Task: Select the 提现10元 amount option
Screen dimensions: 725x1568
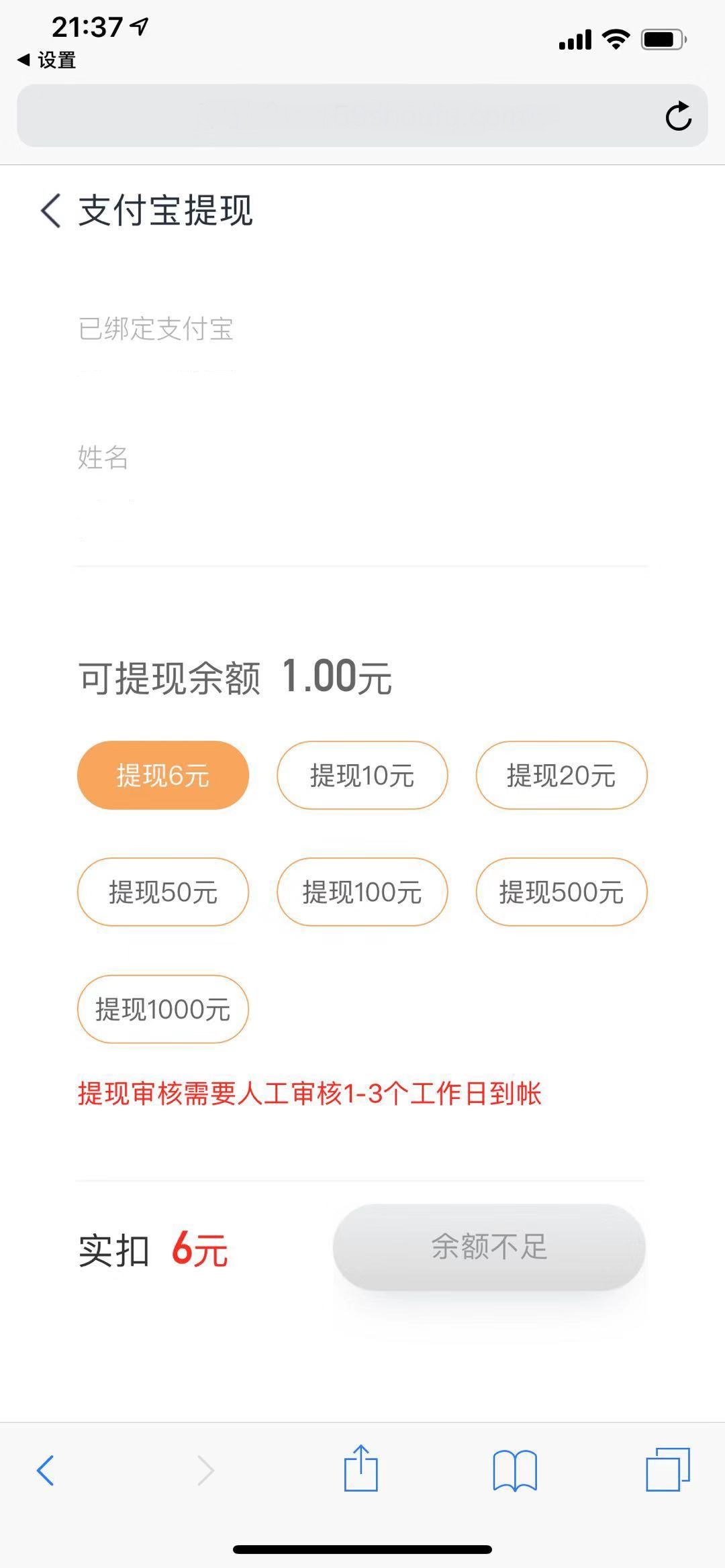Action: [362, 775]
